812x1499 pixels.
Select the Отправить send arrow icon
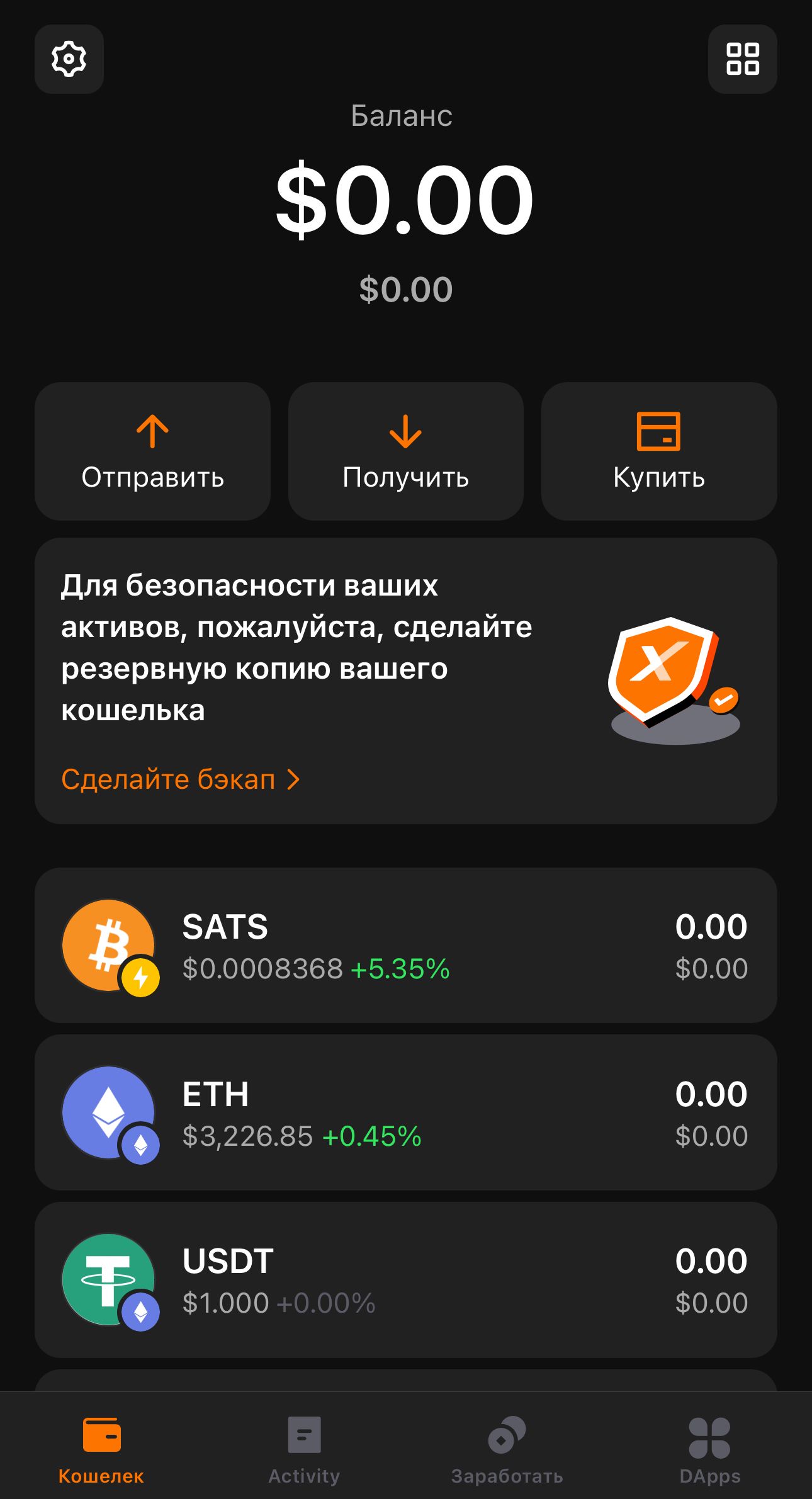pyautogui.click(x=152, y=432)
